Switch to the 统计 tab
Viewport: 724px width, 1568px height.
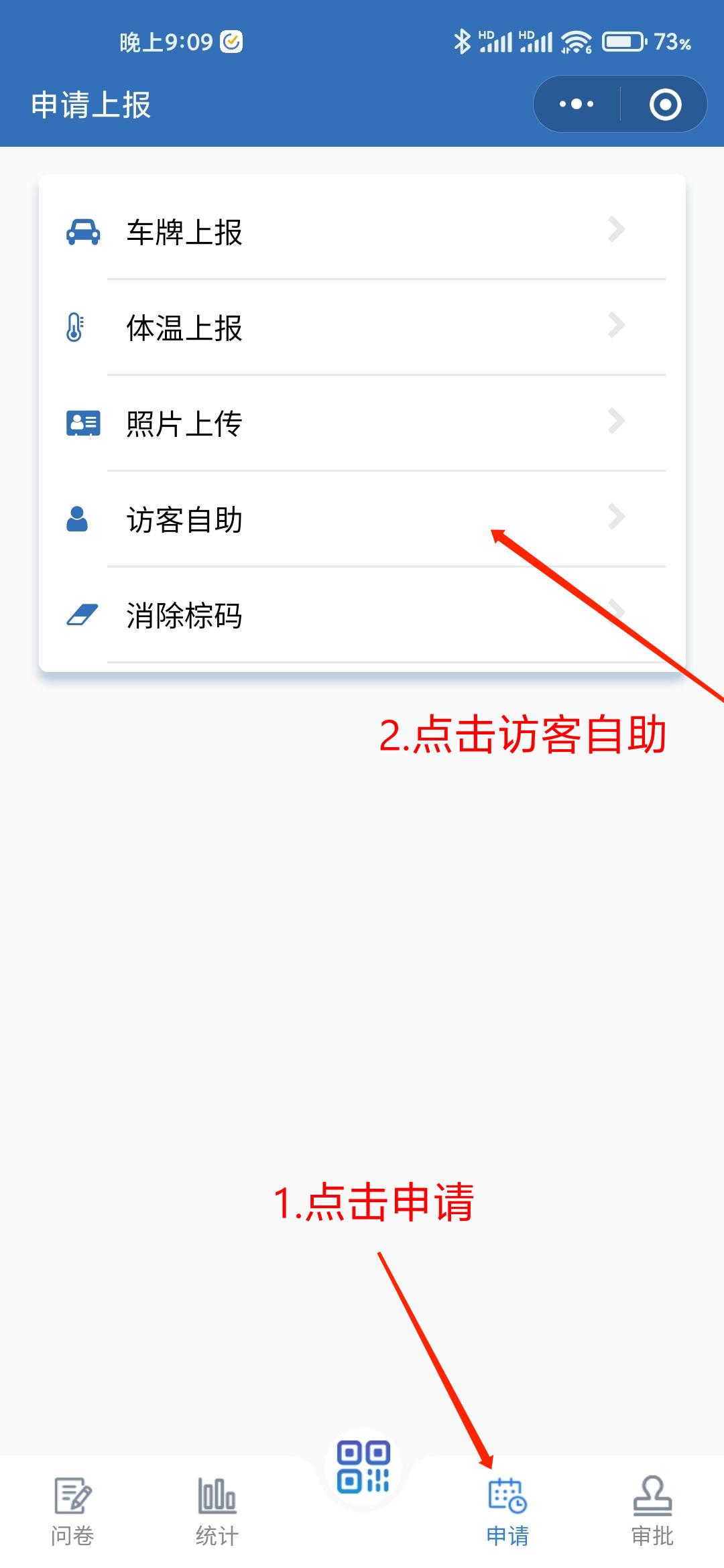(217, 1511)
